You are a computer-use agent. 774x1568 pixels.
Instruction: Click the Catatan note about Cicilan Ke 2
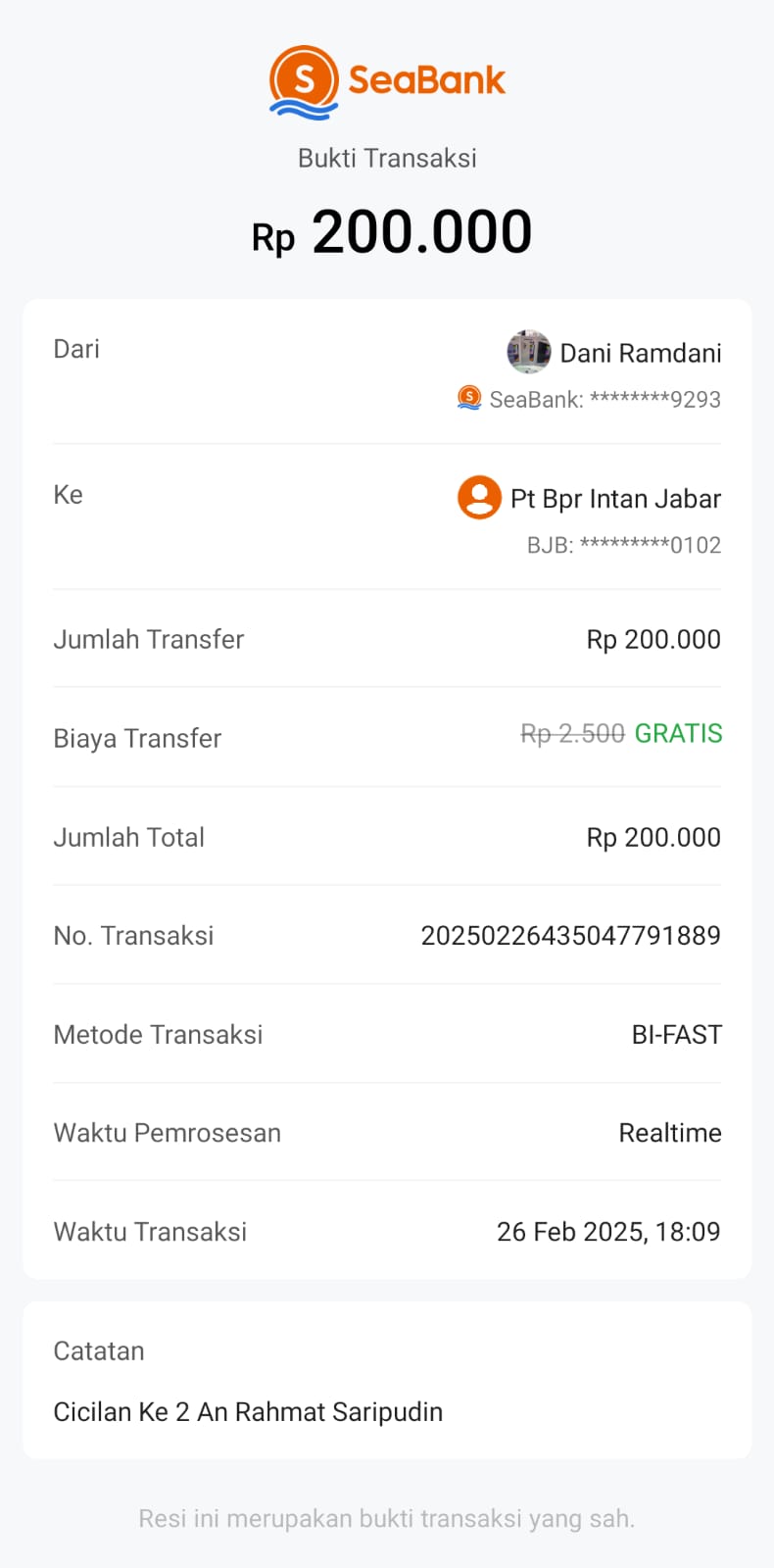(248, 1412)
